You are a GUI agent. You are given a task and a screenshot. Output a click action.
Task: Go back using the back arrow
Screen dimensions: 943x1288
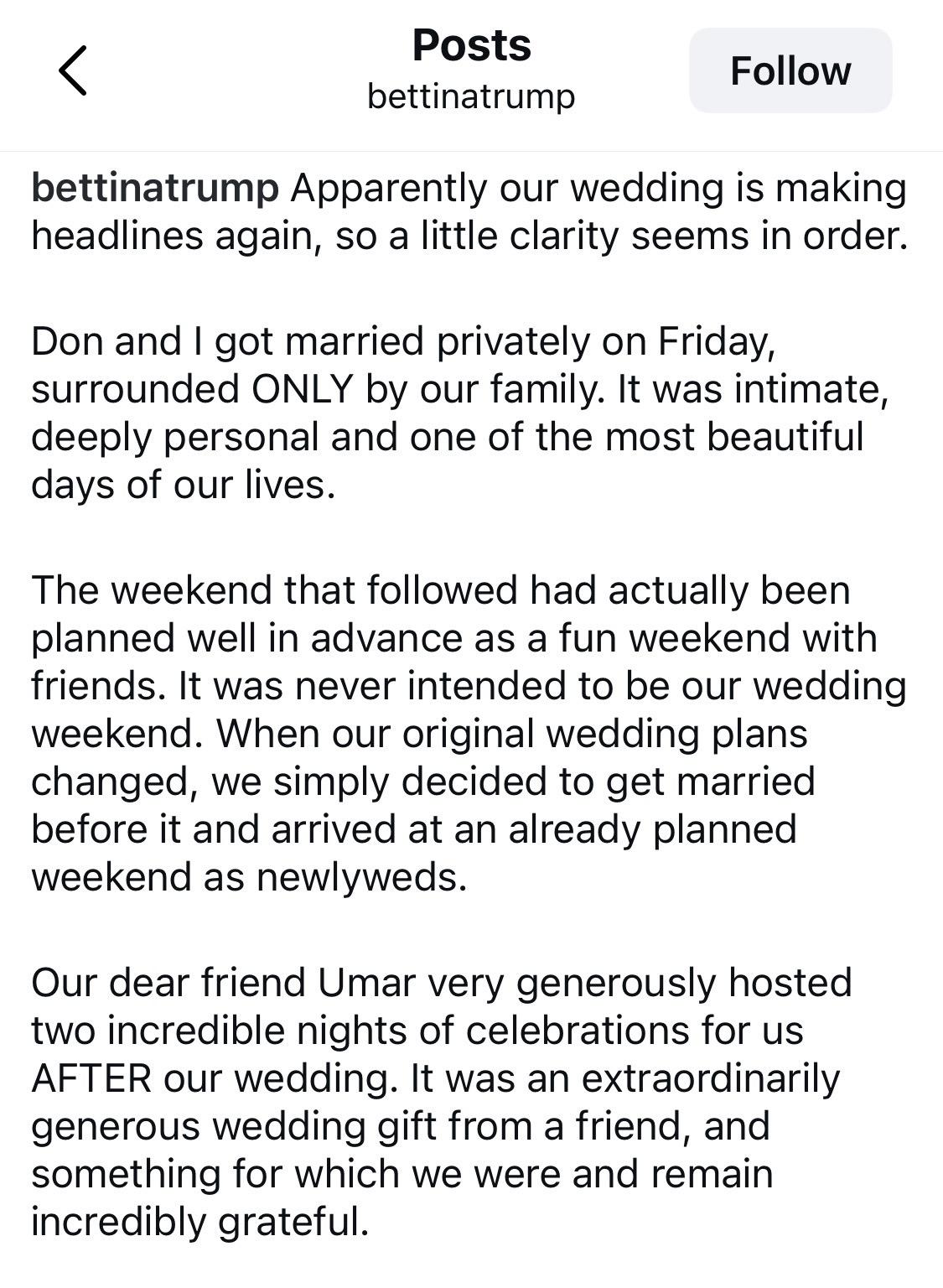click(73, 70)
